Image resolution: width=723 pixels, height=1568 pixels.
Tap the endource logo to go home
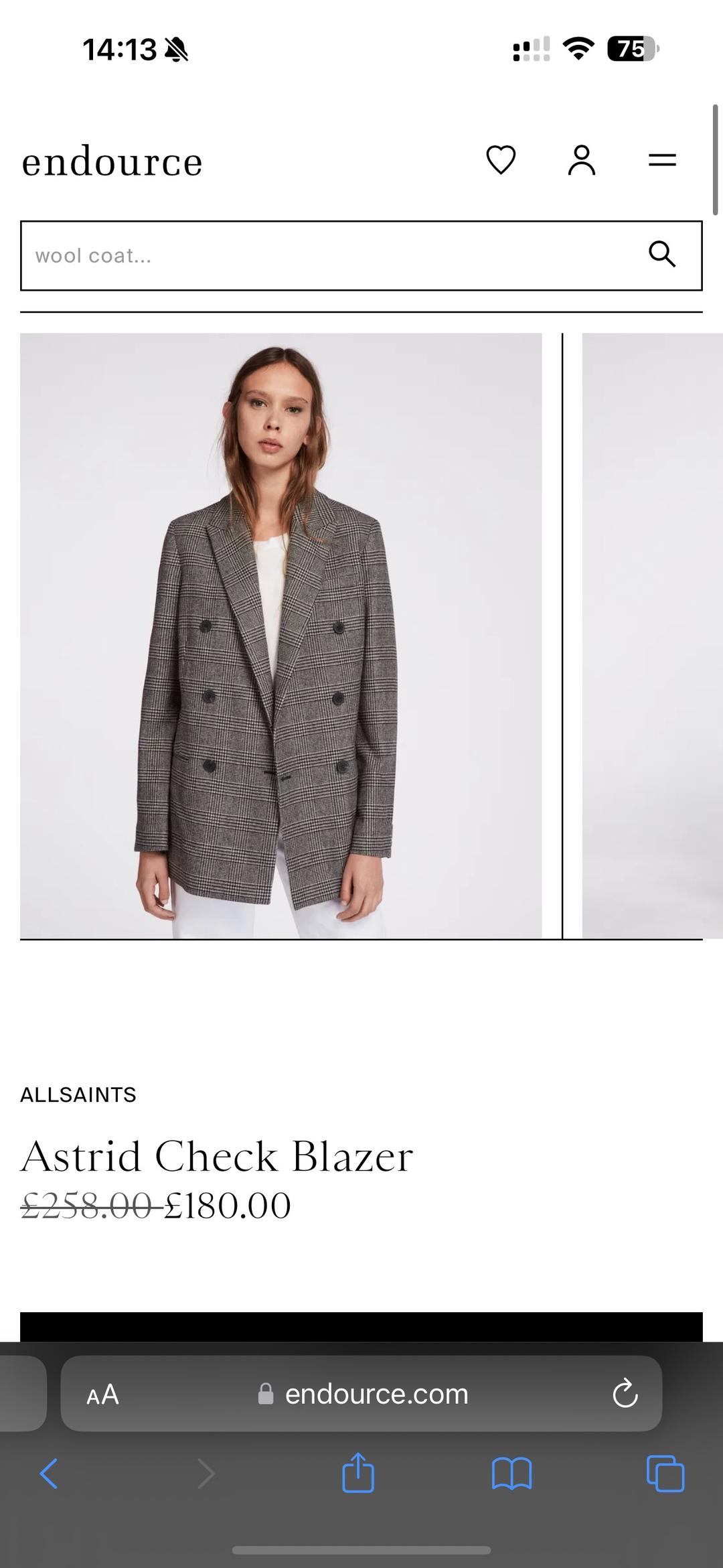pos(112,161)
